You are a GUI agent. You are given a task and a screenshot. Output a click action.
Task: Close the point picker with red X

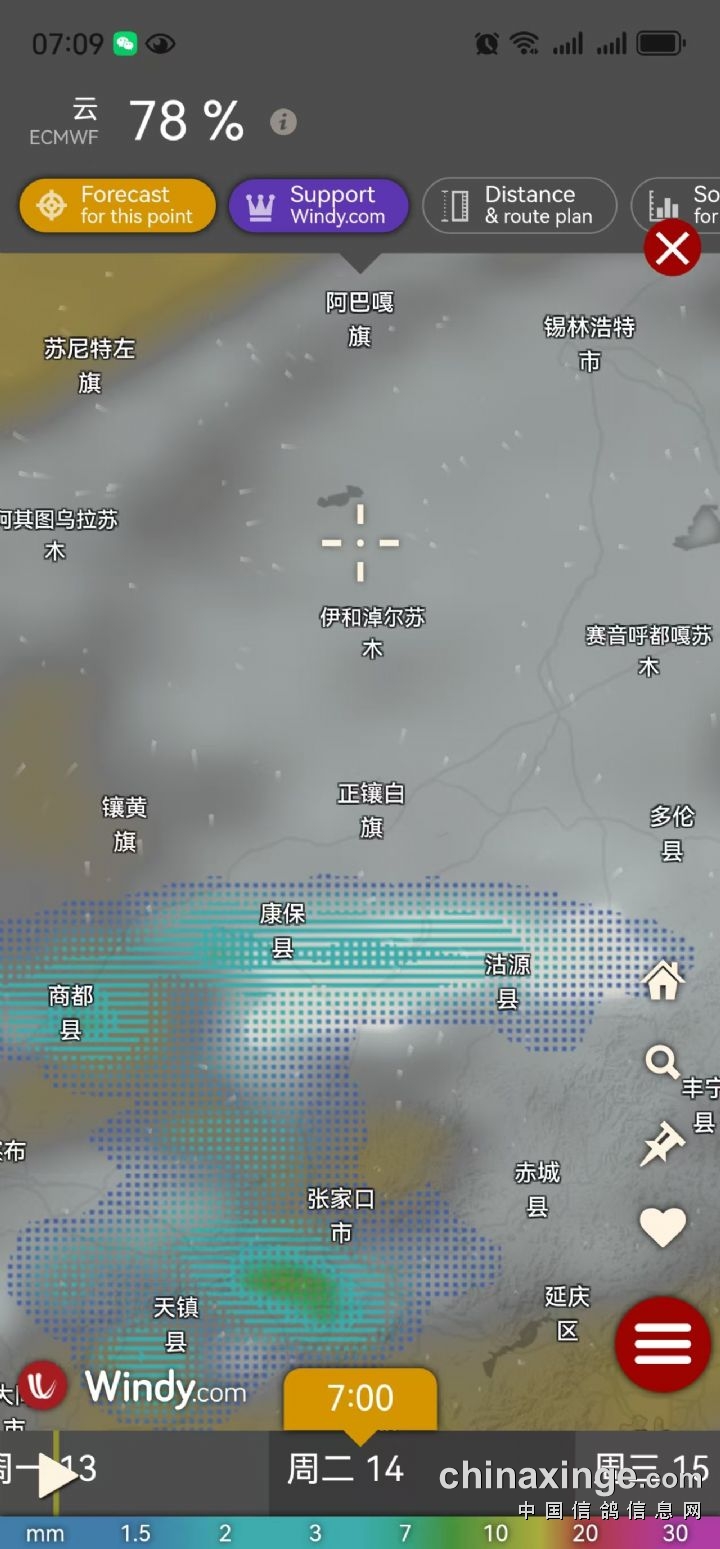pos(672,248)
